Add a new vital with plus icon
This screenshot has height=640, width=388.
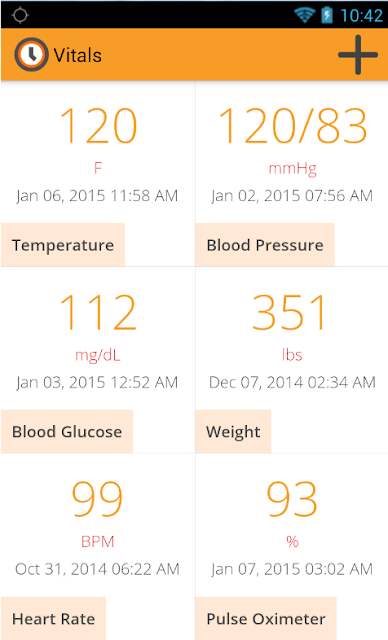click(x=358, y=55)
